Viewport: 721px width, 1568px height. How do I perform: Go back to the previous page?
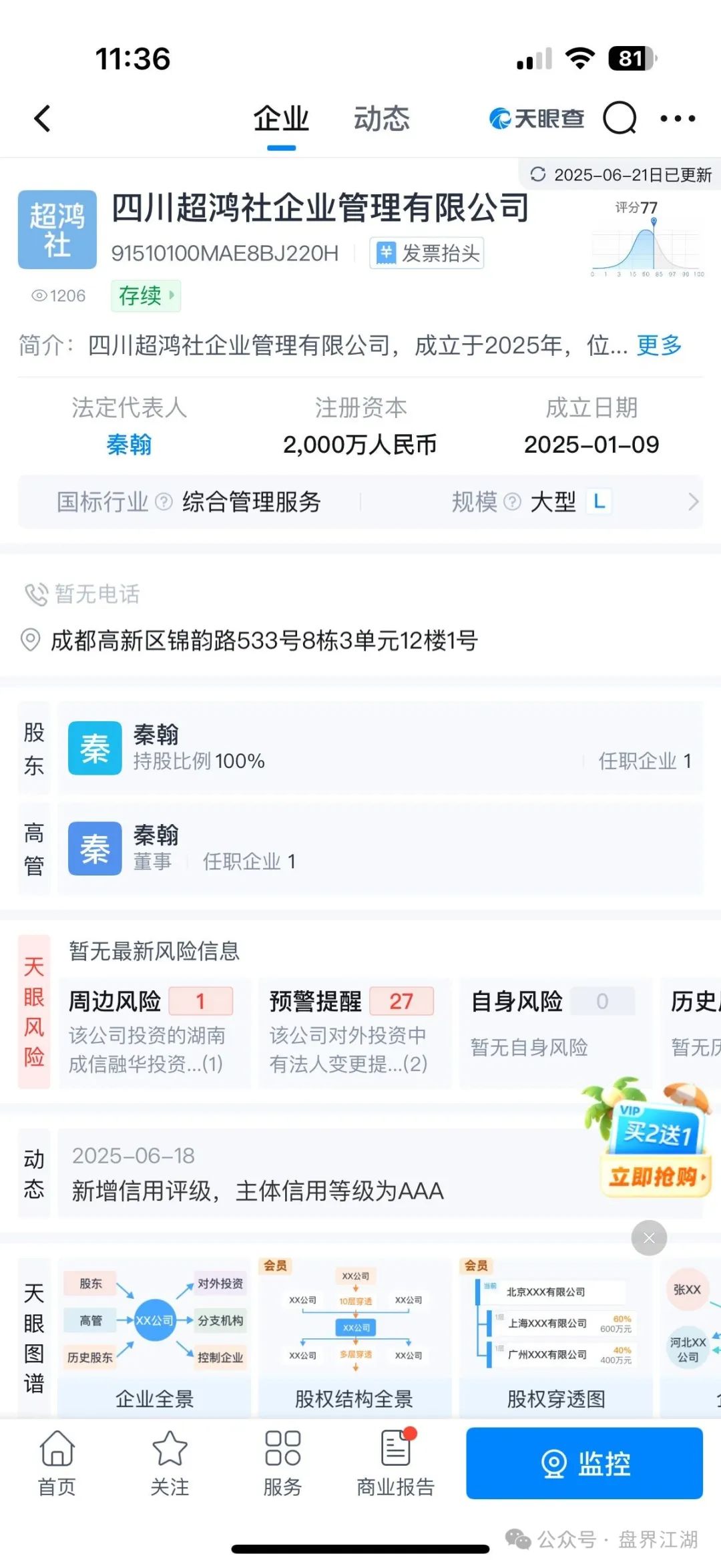point(42,119)
